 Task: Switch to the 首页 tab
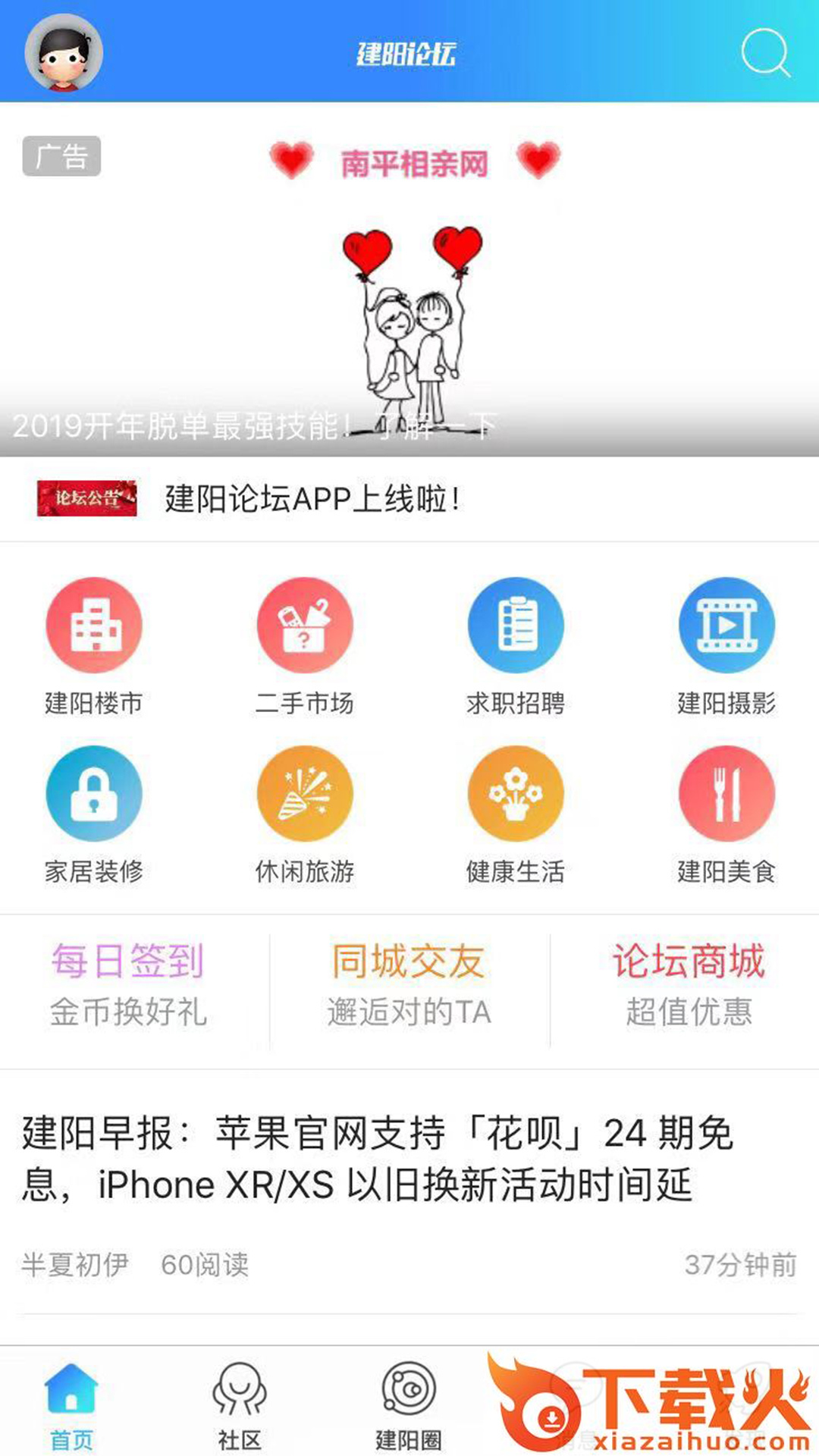coord(71,1406)
